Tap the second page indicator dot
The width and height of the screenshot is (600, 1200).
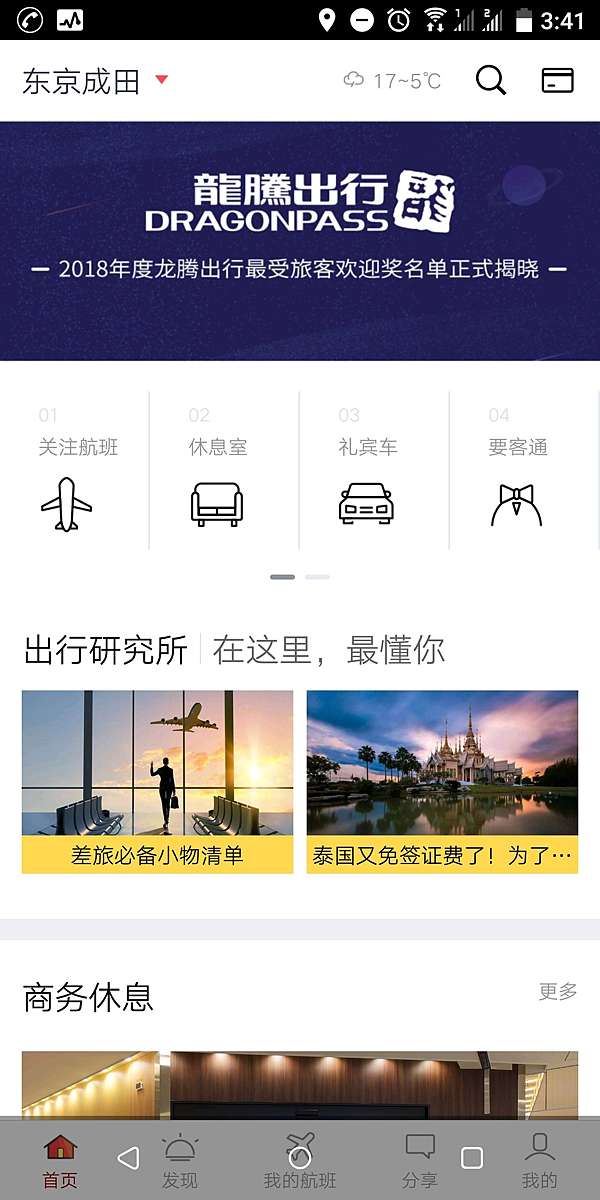(317, 577)
